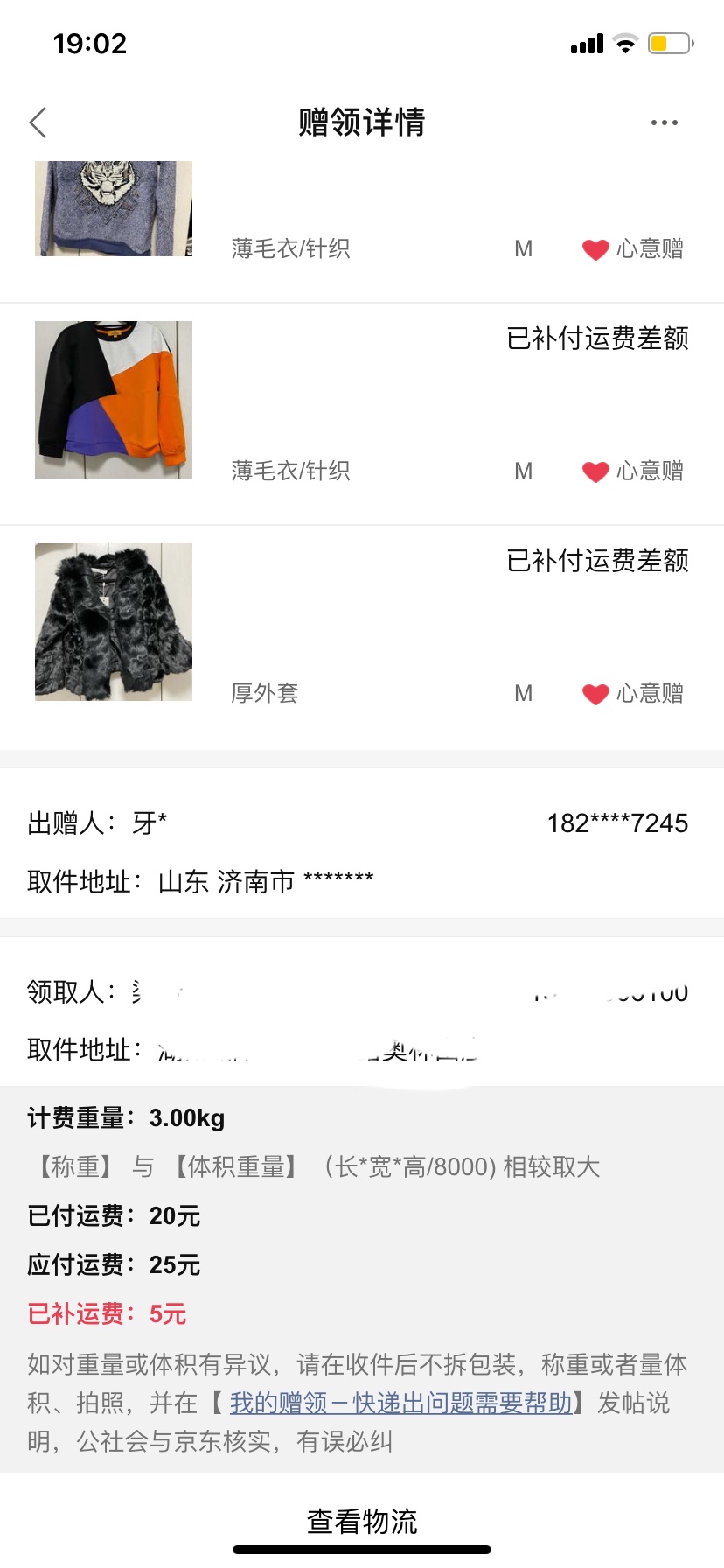Go back from the 赠领详情 page
This screenshot has width=724, height=1568.
38,123
